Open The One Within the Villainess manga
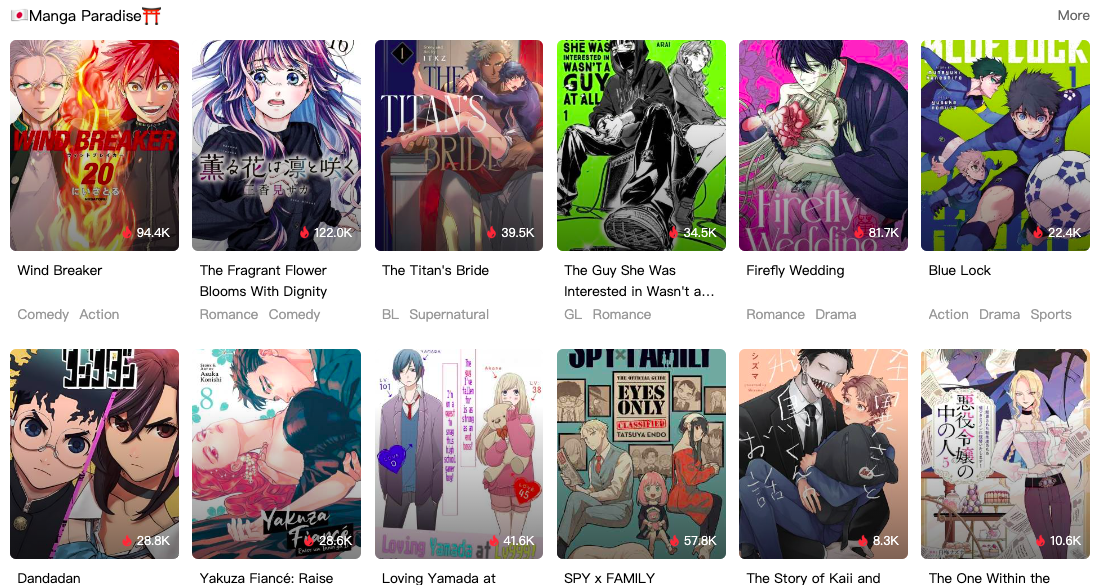 click(x=1005, y=453)
